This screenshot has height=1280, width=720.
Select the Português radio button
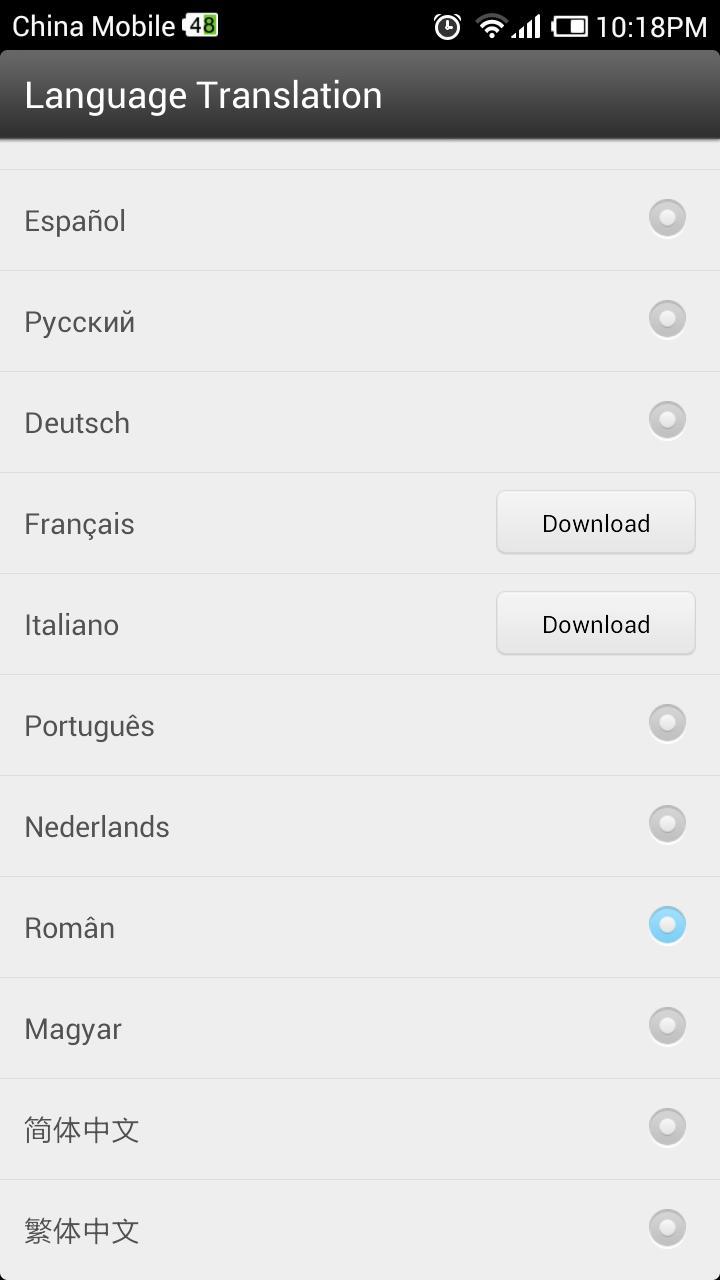pos(666,723)
